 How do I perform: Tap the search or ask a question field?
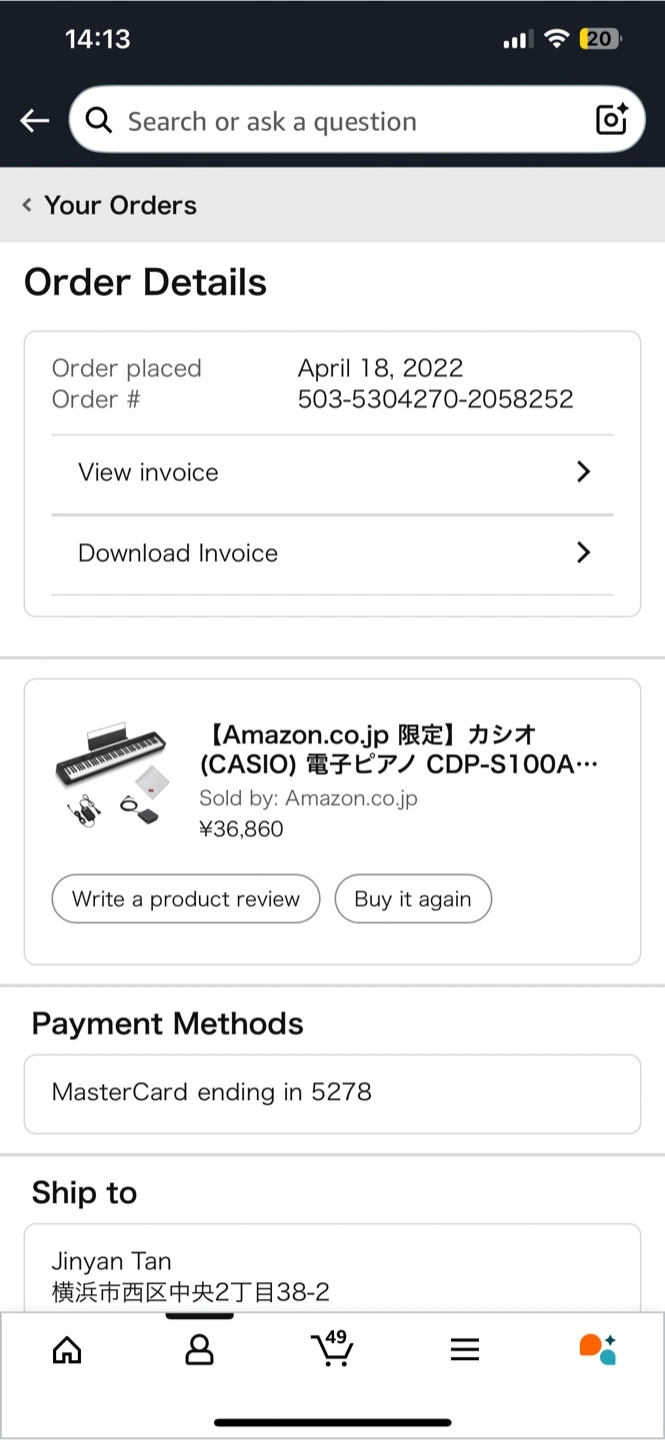click(340, 121)
